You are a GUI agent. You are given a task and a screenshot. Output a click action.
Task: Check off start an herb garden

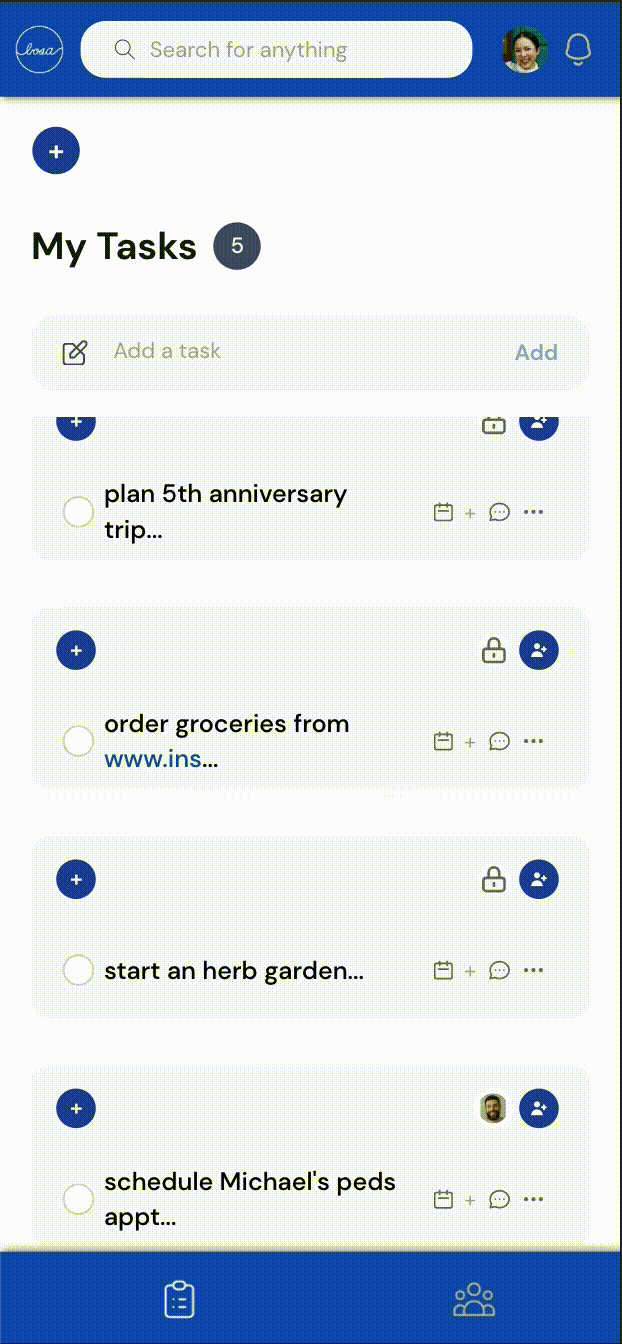(78, 970)
